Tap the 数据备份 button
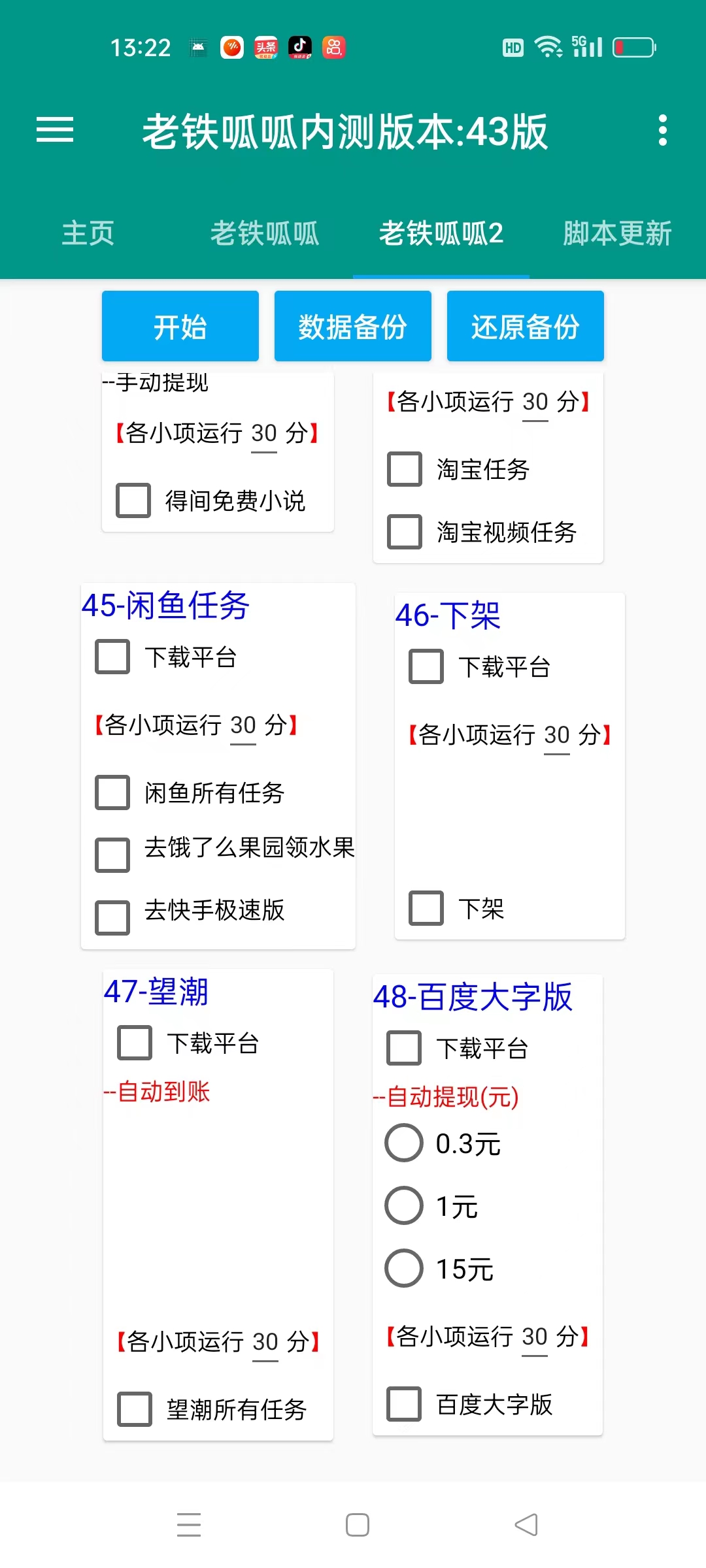The width and height of the screenshot is (706, 1568). tap(353, 326)
